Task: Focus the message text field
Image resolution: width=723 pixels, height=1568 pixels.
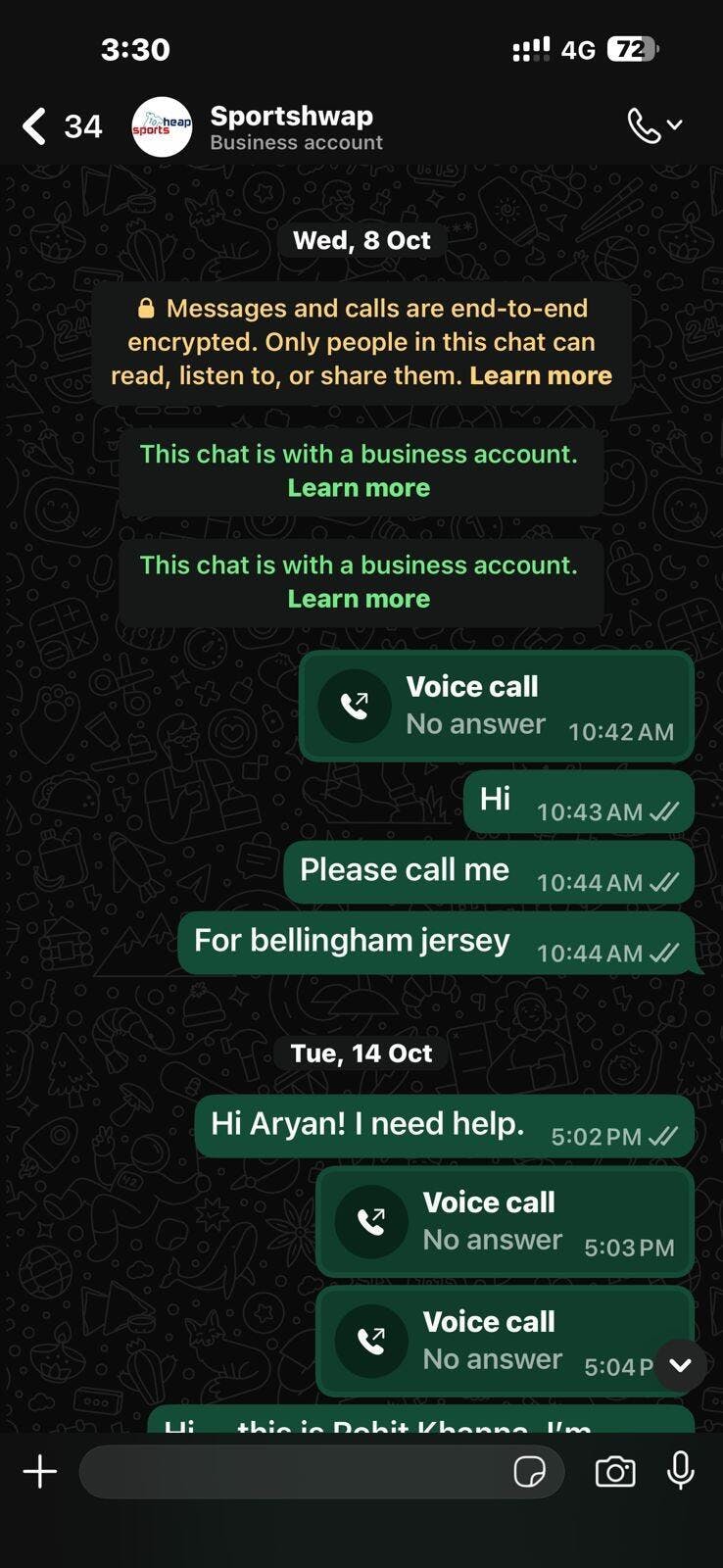Action: 294,1471
